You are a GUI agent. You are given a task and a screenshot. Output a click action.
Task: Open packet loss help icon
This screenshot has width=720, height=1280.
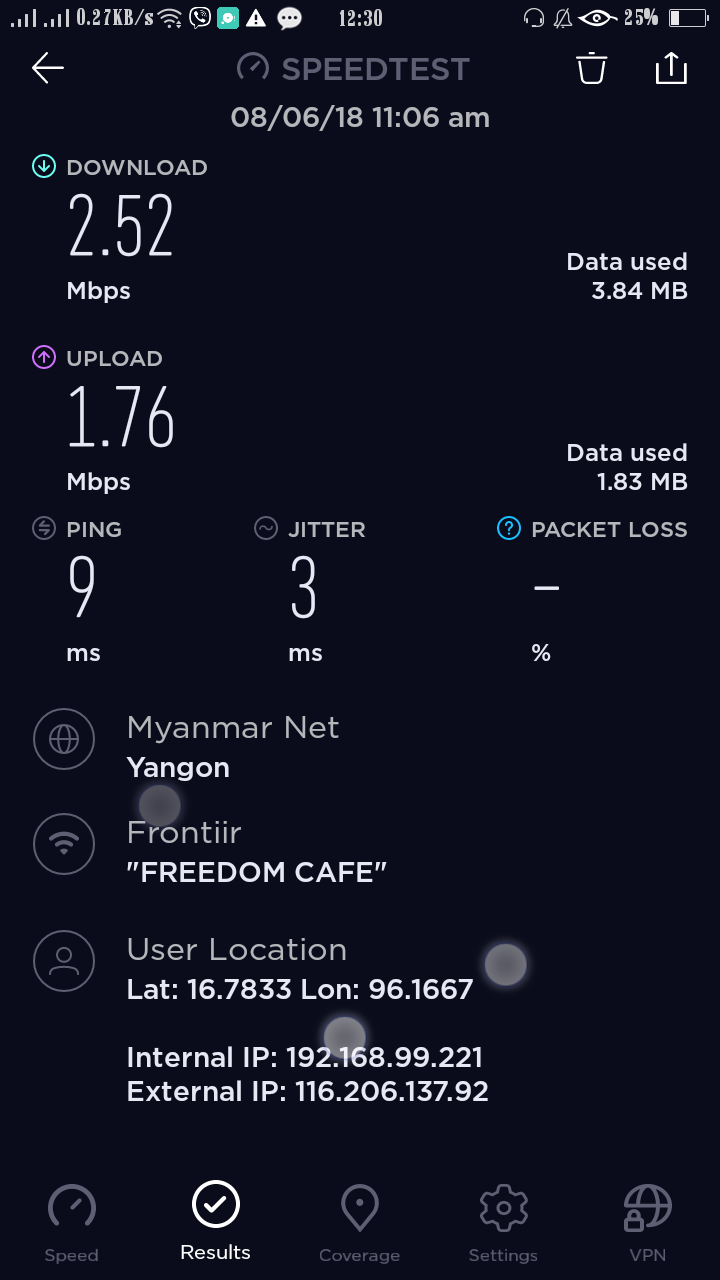[x=509, y=529]
